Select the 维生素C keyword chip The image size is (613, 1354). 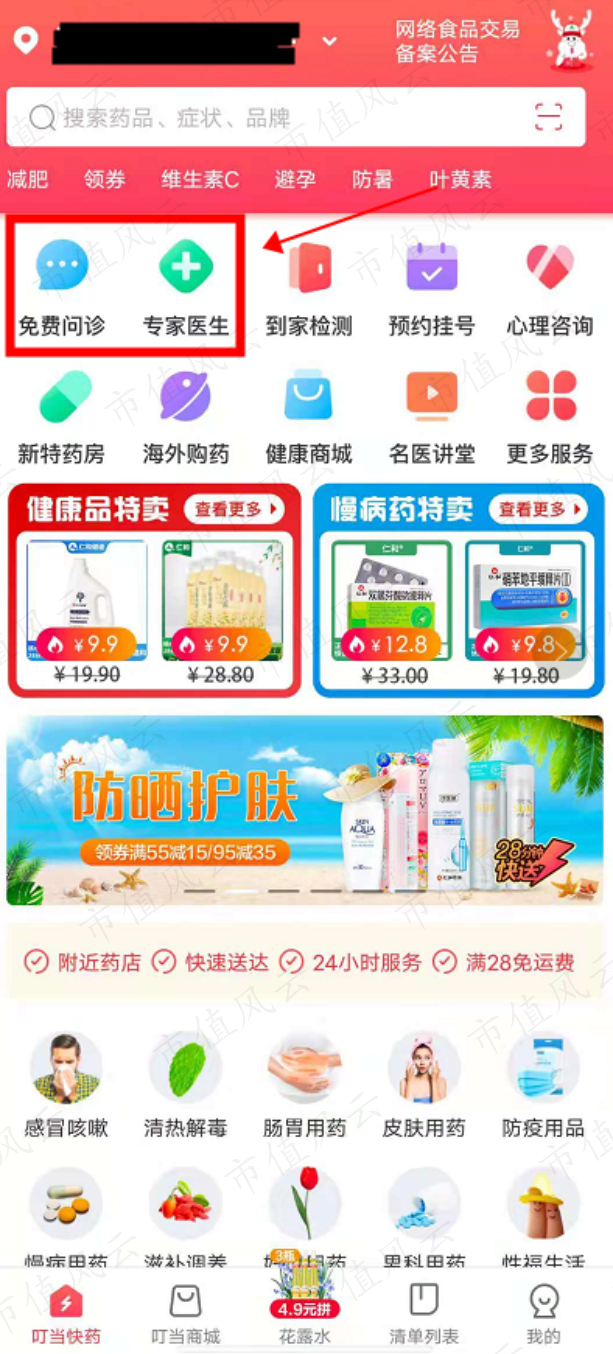coord(200,180)
